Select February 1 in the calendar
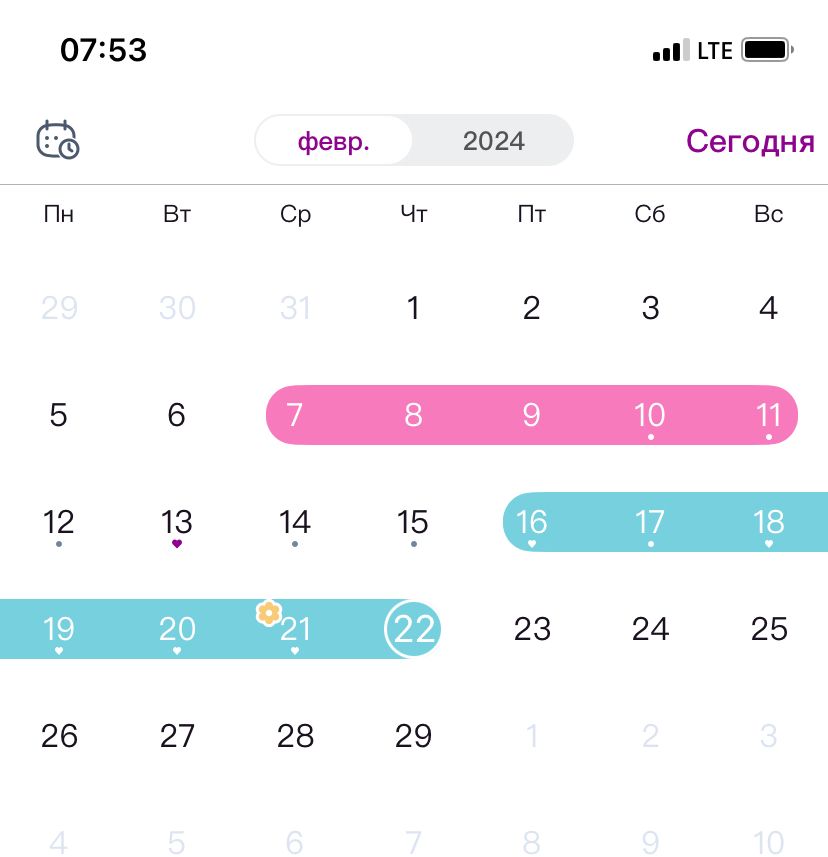Viewport: 828px width, 857px height. point(413,308)
